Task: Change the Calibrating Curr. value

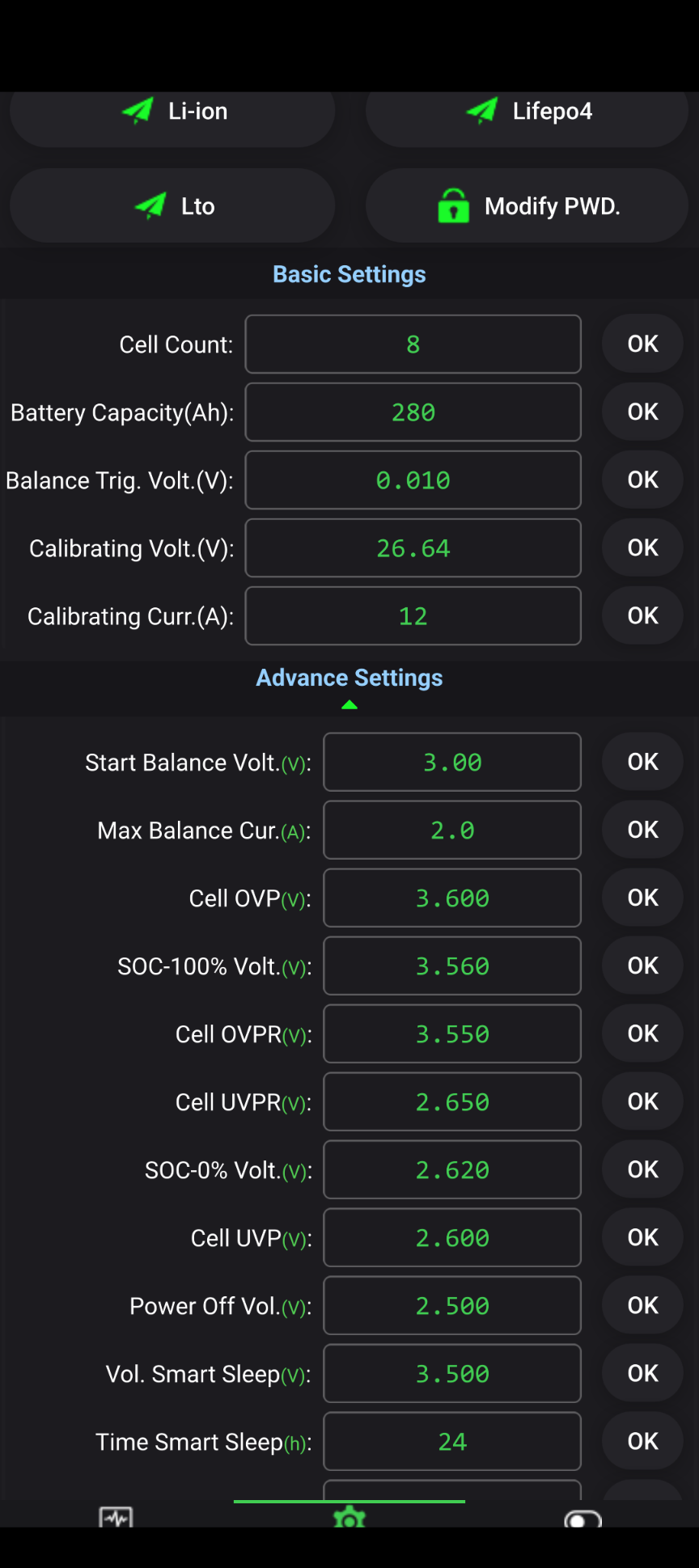Action: [413, 615]
